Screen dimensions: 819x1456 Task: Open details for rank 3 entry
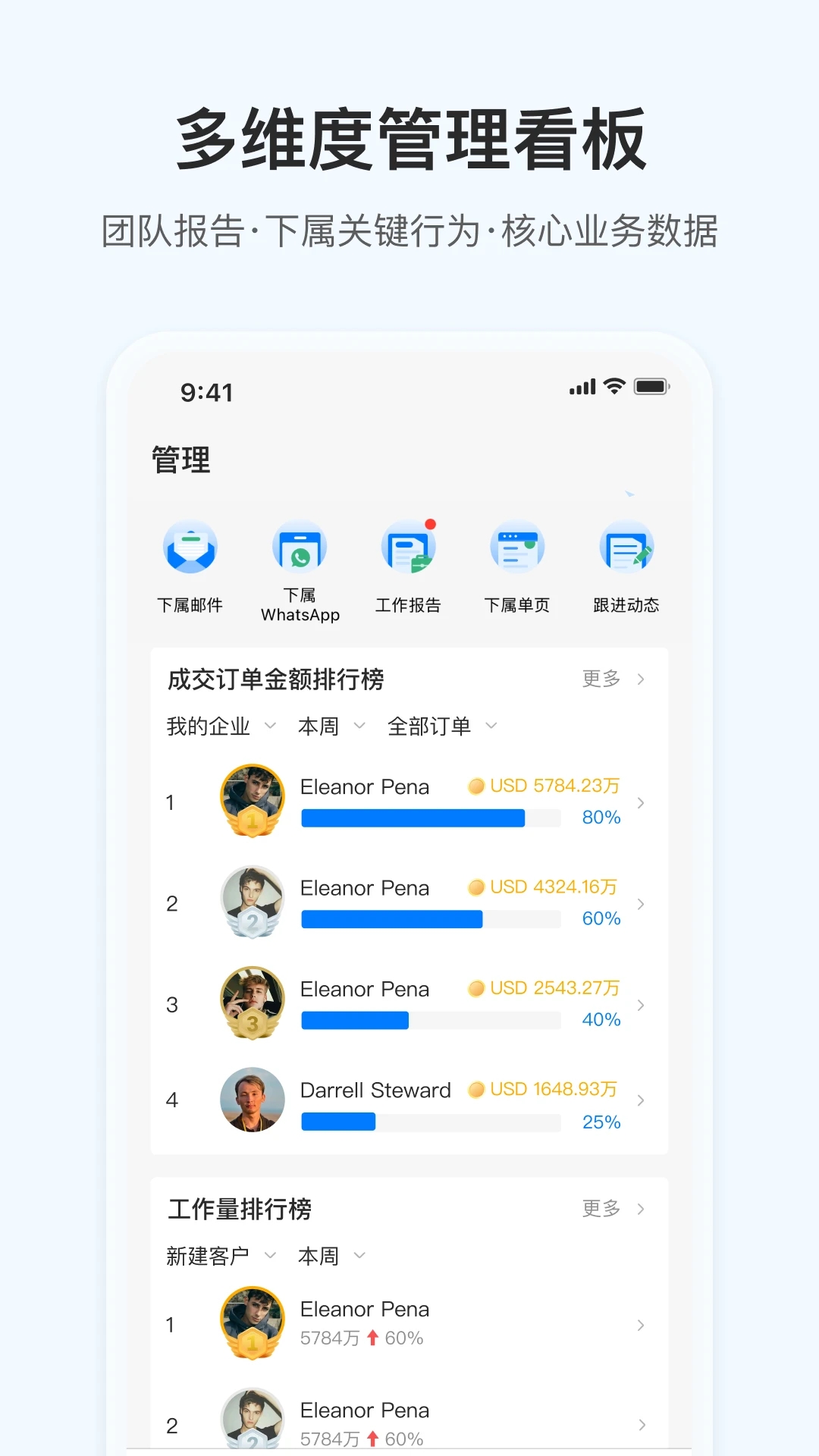pos(641,1004)
